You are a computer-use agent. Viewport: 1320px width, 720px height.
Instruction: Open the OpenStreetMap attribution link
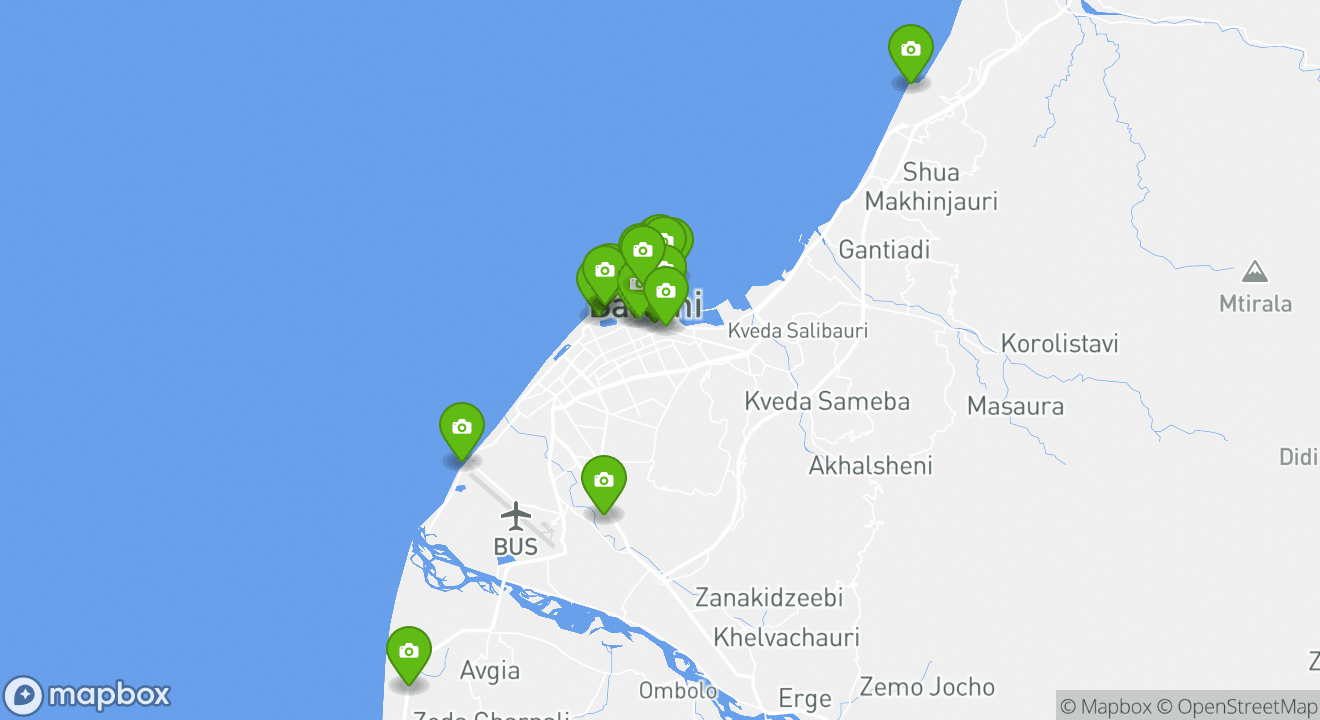point(1236,706)
